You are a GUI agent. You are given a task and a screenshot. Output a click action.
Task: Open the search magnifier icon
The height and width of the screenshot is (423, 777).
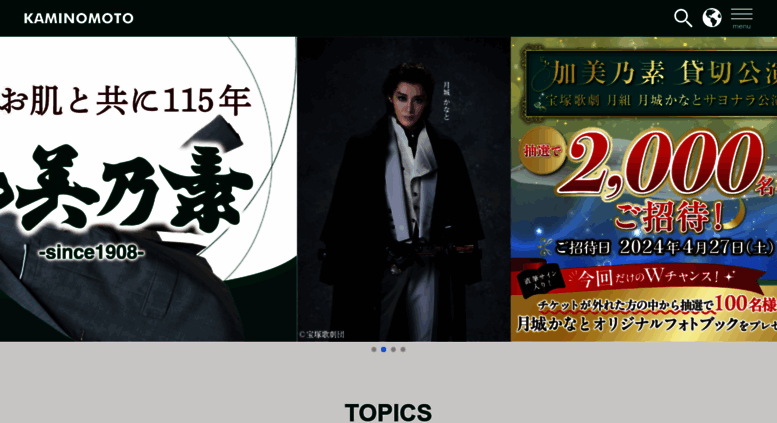coord(683,18)
